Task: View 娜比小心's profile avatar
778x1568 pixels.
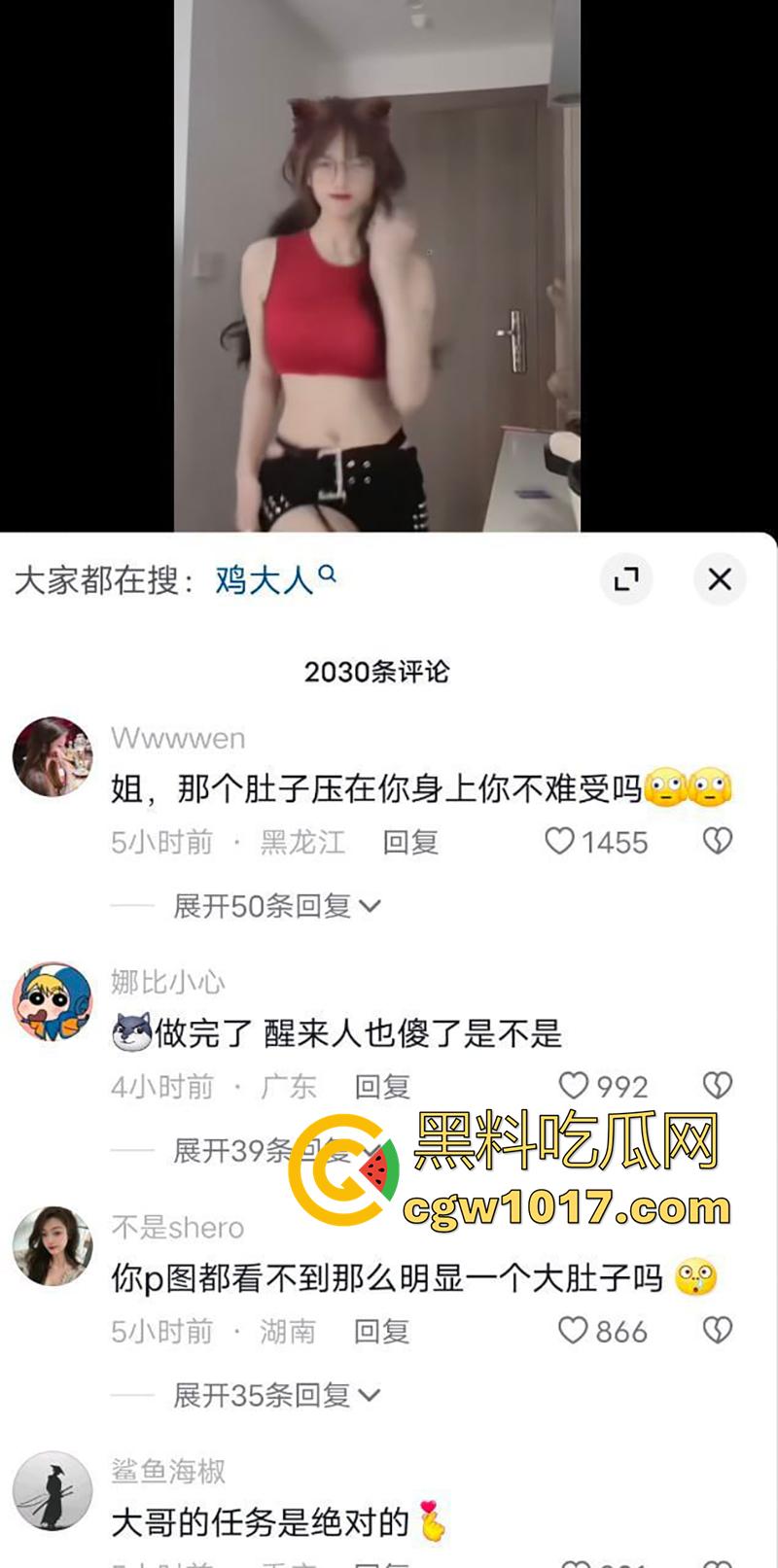Action: [50, 1001]
